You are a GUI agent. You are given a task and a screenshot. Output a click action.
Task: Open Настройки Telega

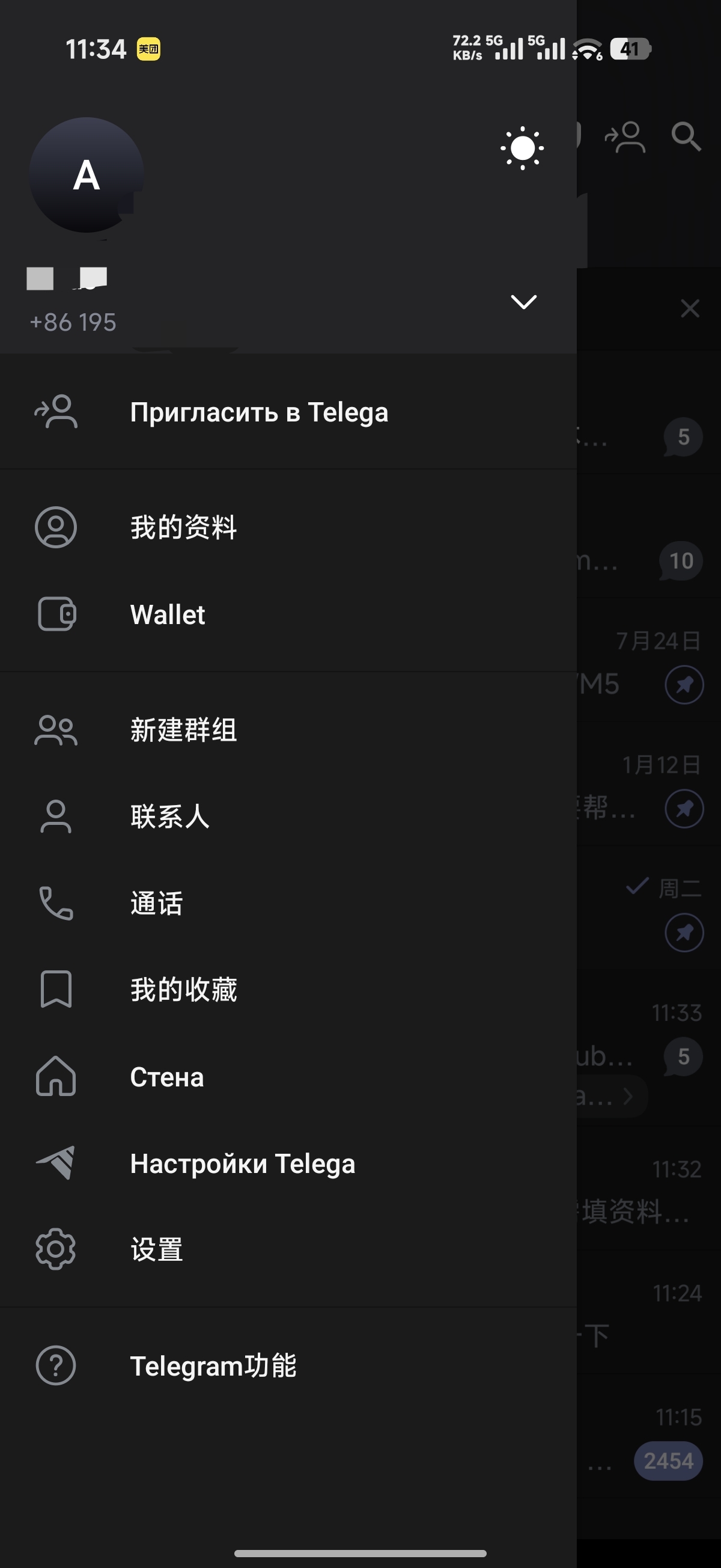click(242, 1164)
